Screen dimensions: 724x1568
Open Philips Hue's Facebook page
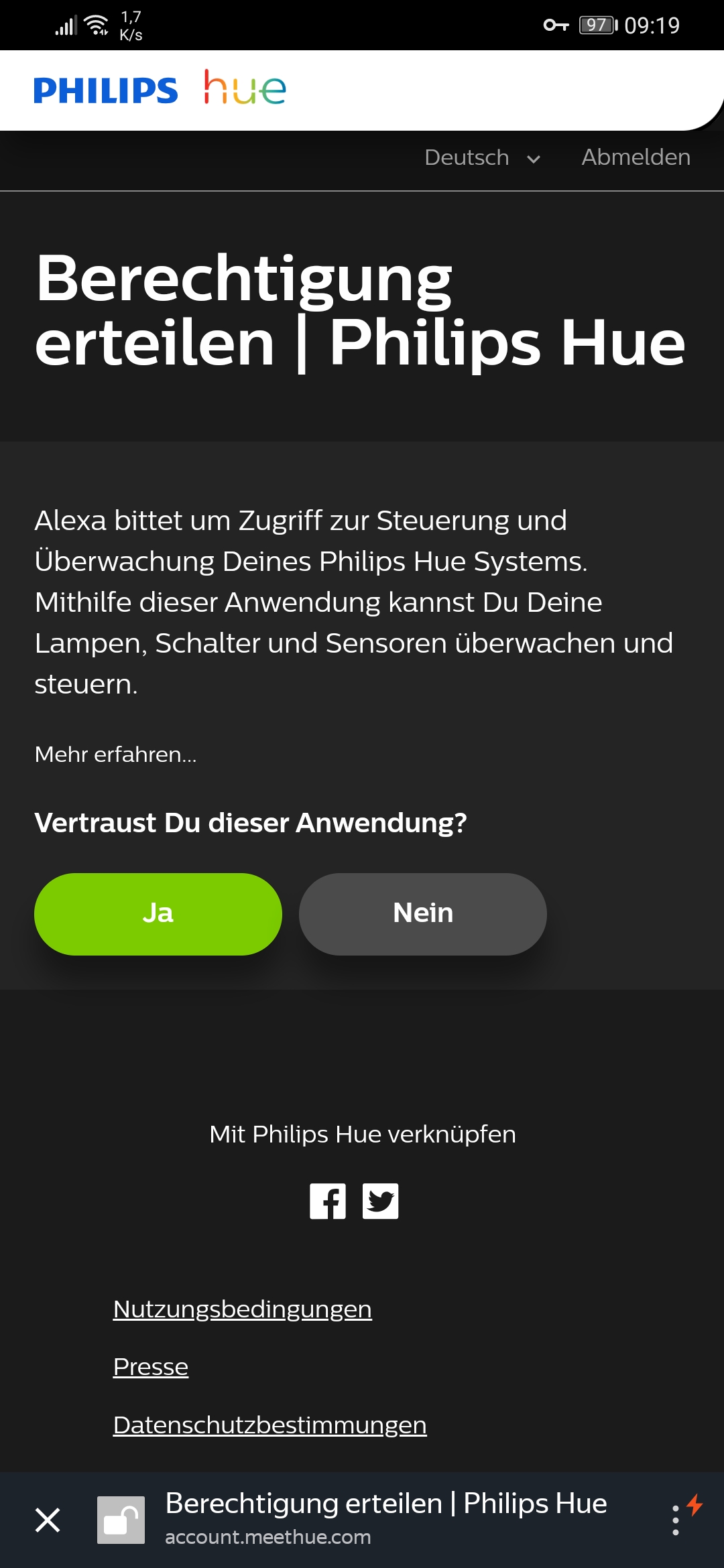tap(328, 1201)
